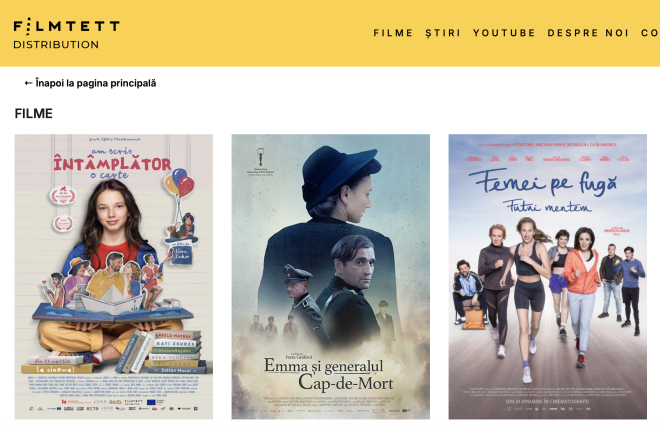Open the DESPRE NOI page
Screen dimensions: 660x430
588,33
